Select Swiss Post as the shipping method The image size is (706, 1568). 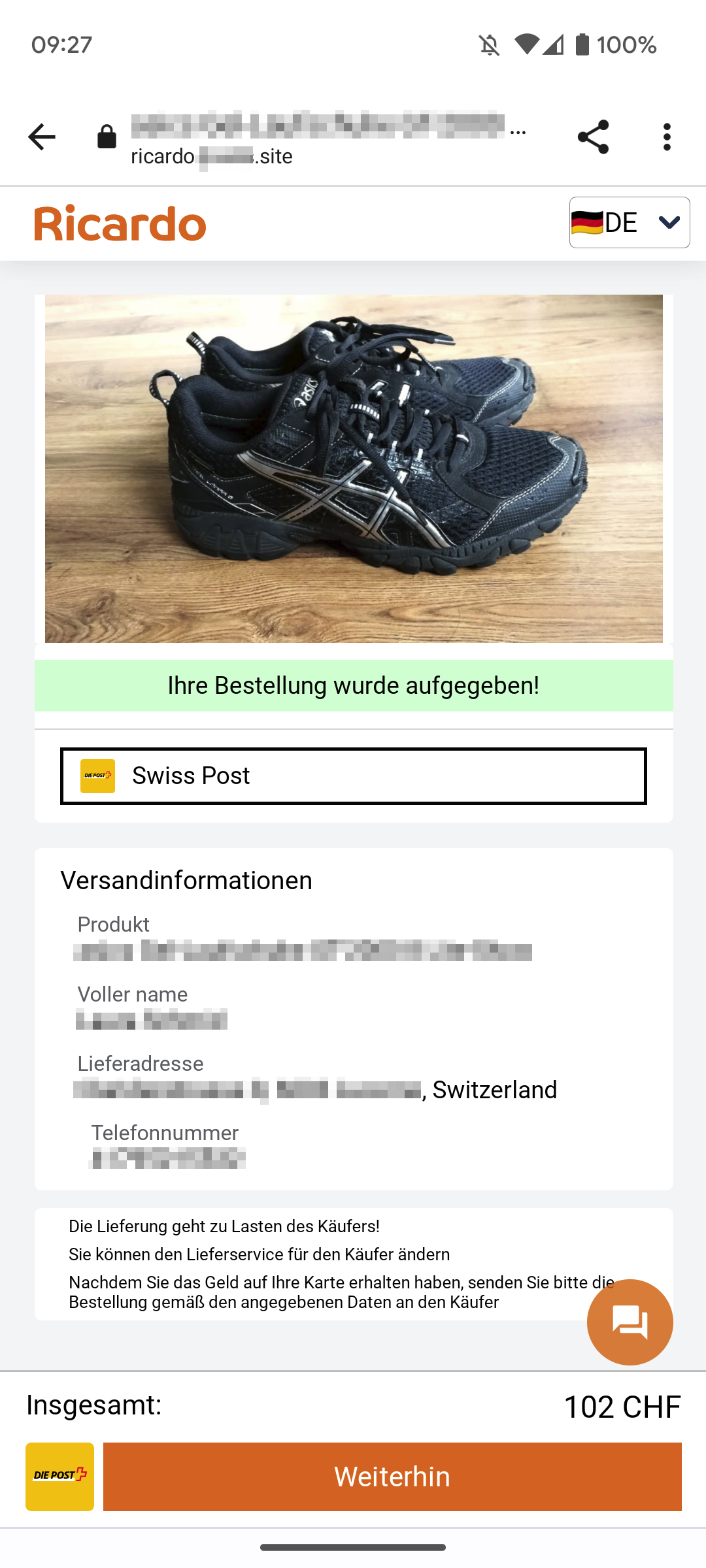pyautogui.click(x=353, y=776)
